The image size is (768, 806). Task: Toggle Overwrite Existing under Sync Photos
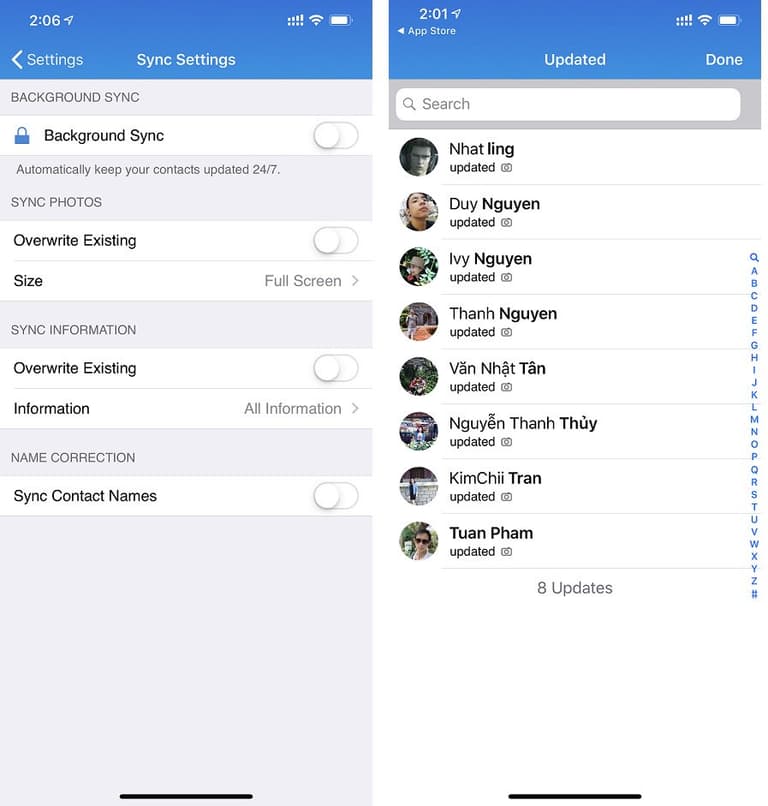coord(335,241)
